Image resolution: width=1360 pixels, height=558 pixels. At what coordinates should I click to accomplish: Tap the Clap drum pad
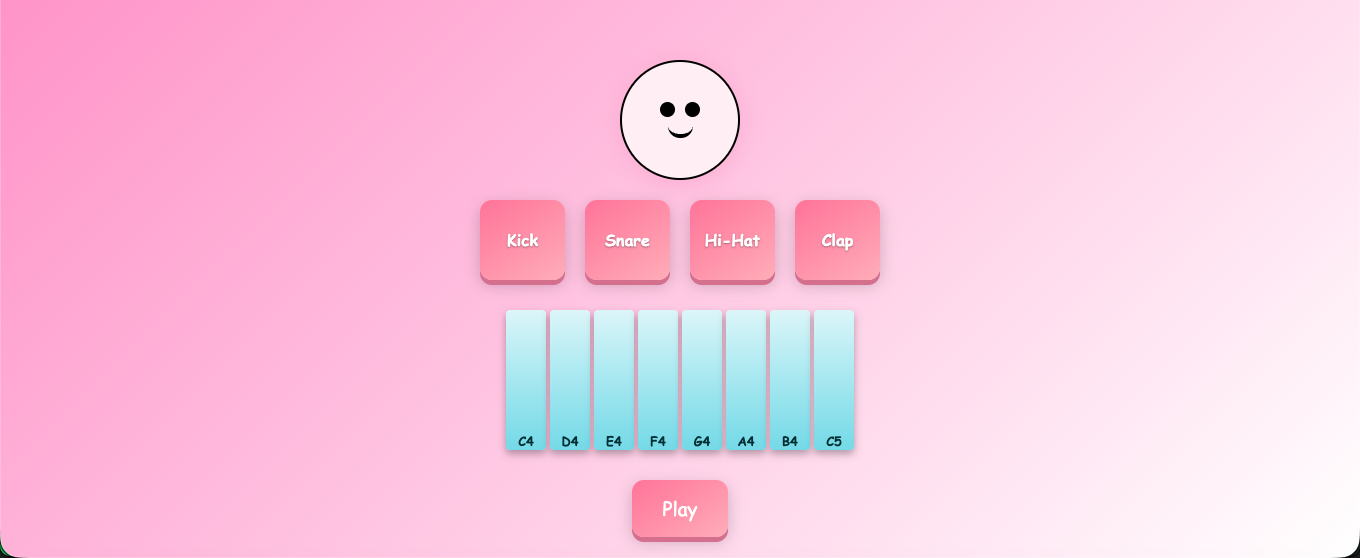pos(837,240)
